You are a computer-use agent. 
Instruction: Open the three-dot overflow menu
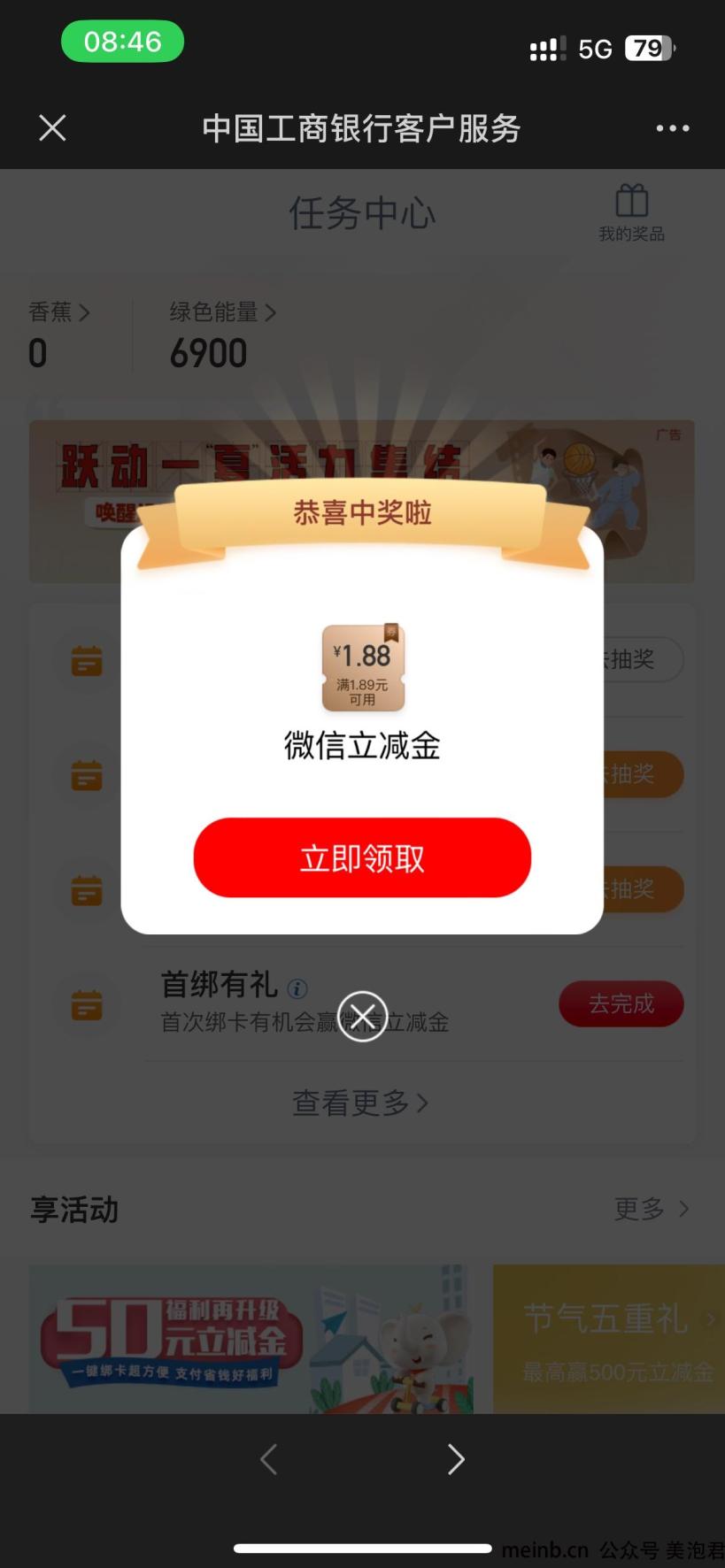click(x=672, y=128)
